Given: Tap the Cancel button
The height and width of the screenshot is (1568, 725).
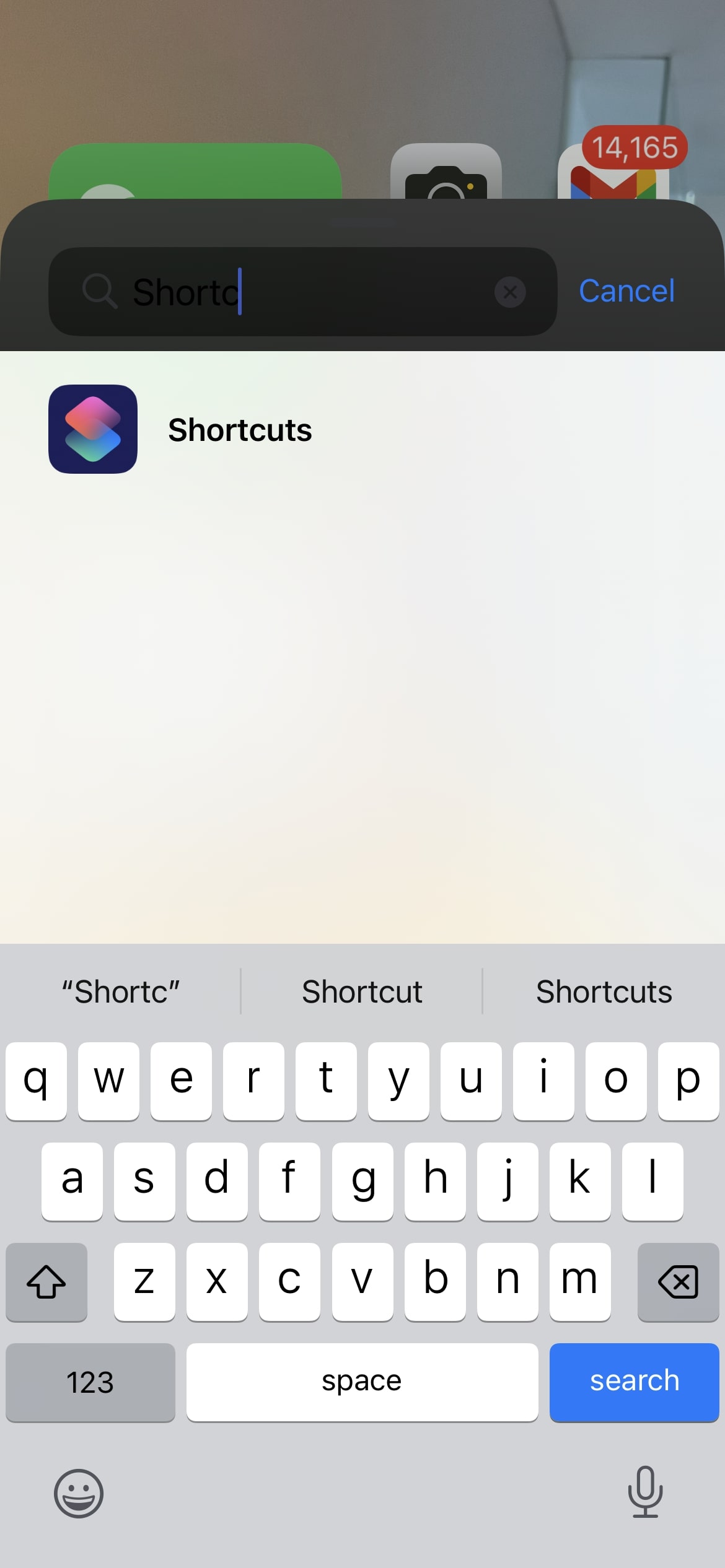Looking at the screenshot, I should point(626,291).
